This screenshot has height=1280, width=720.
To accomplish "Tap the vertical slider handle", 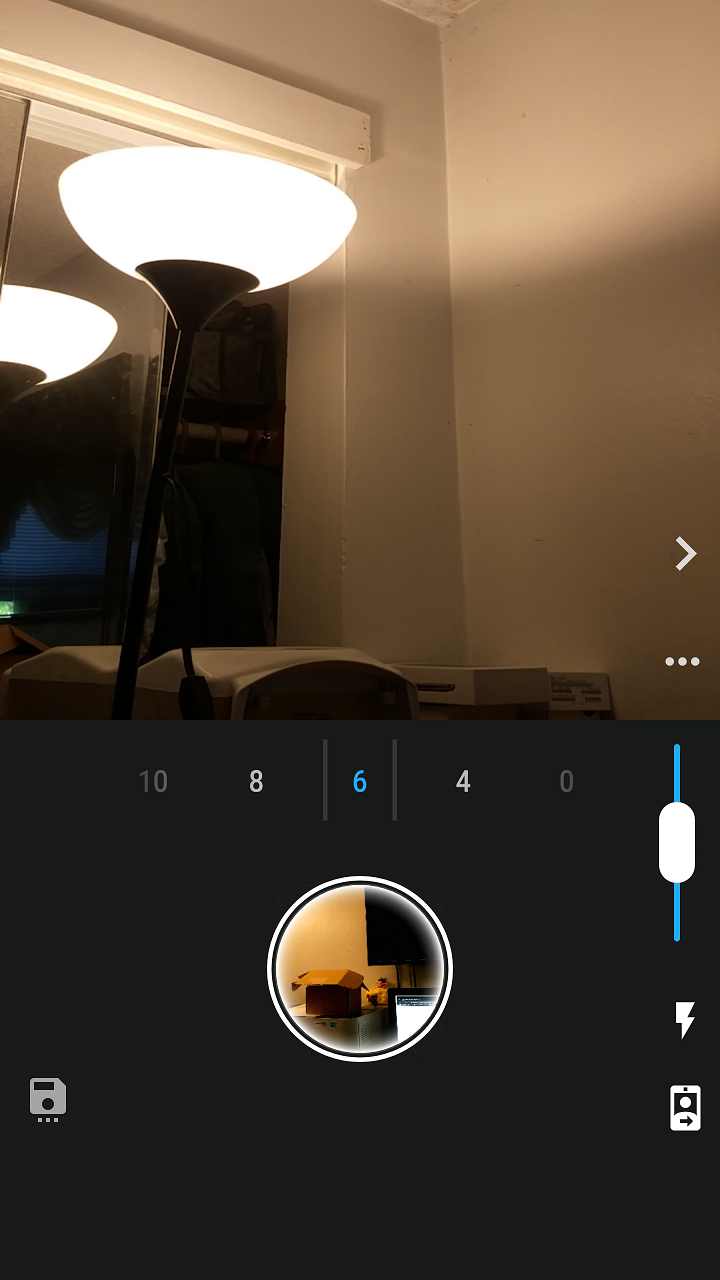I will 677,842.
